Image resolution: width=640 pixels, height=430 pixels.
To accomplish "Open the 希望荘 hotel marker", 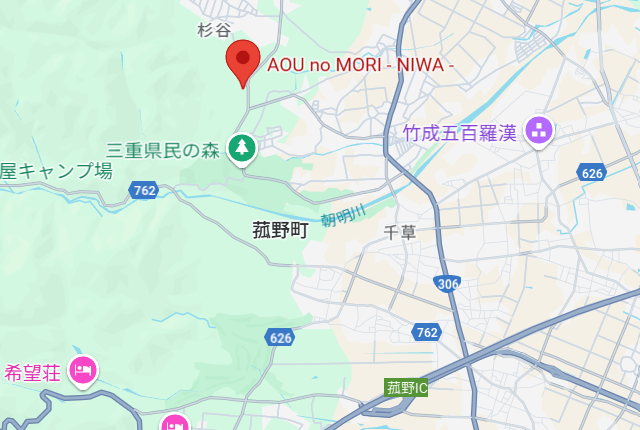I will pos(82,371).
